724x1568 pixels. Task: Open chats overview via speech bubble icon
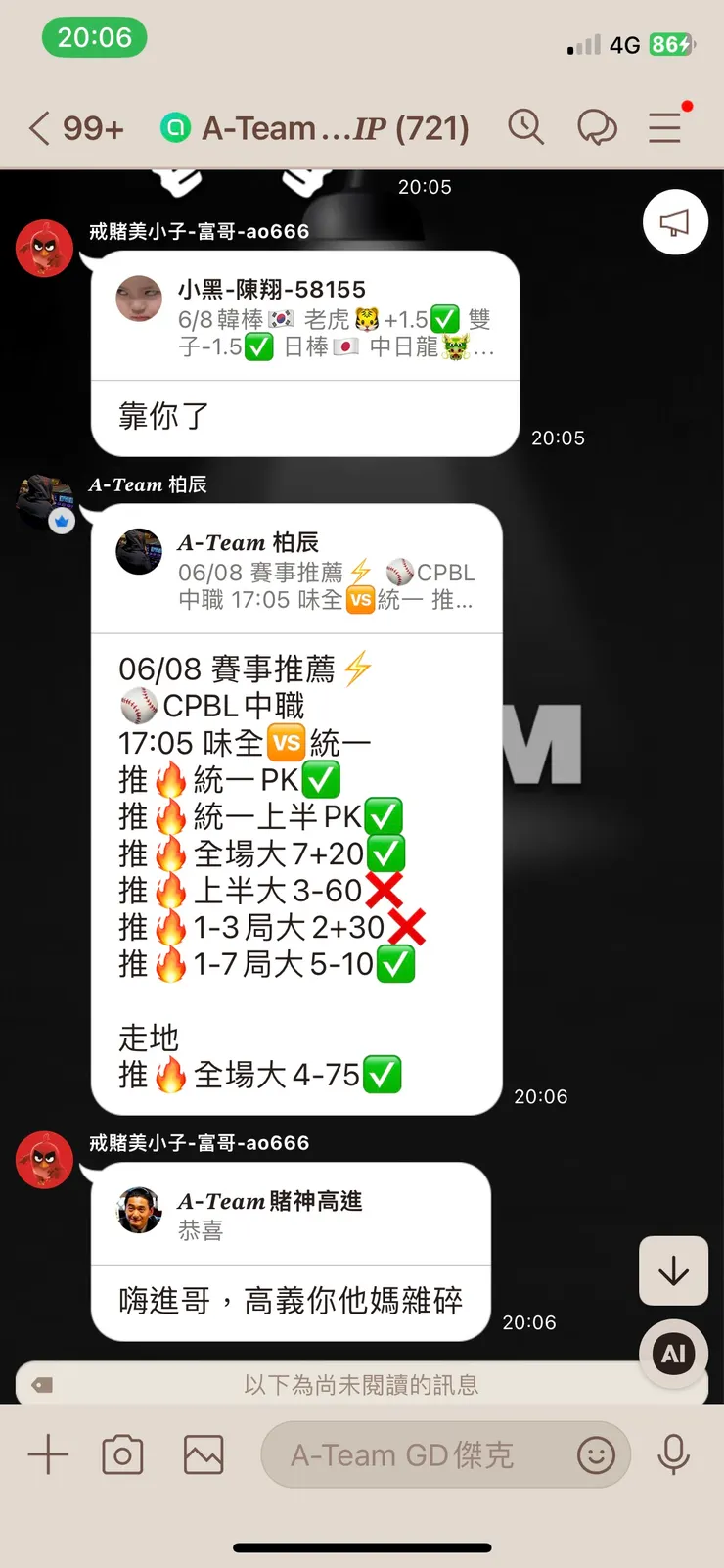click(x=598, y=127)
